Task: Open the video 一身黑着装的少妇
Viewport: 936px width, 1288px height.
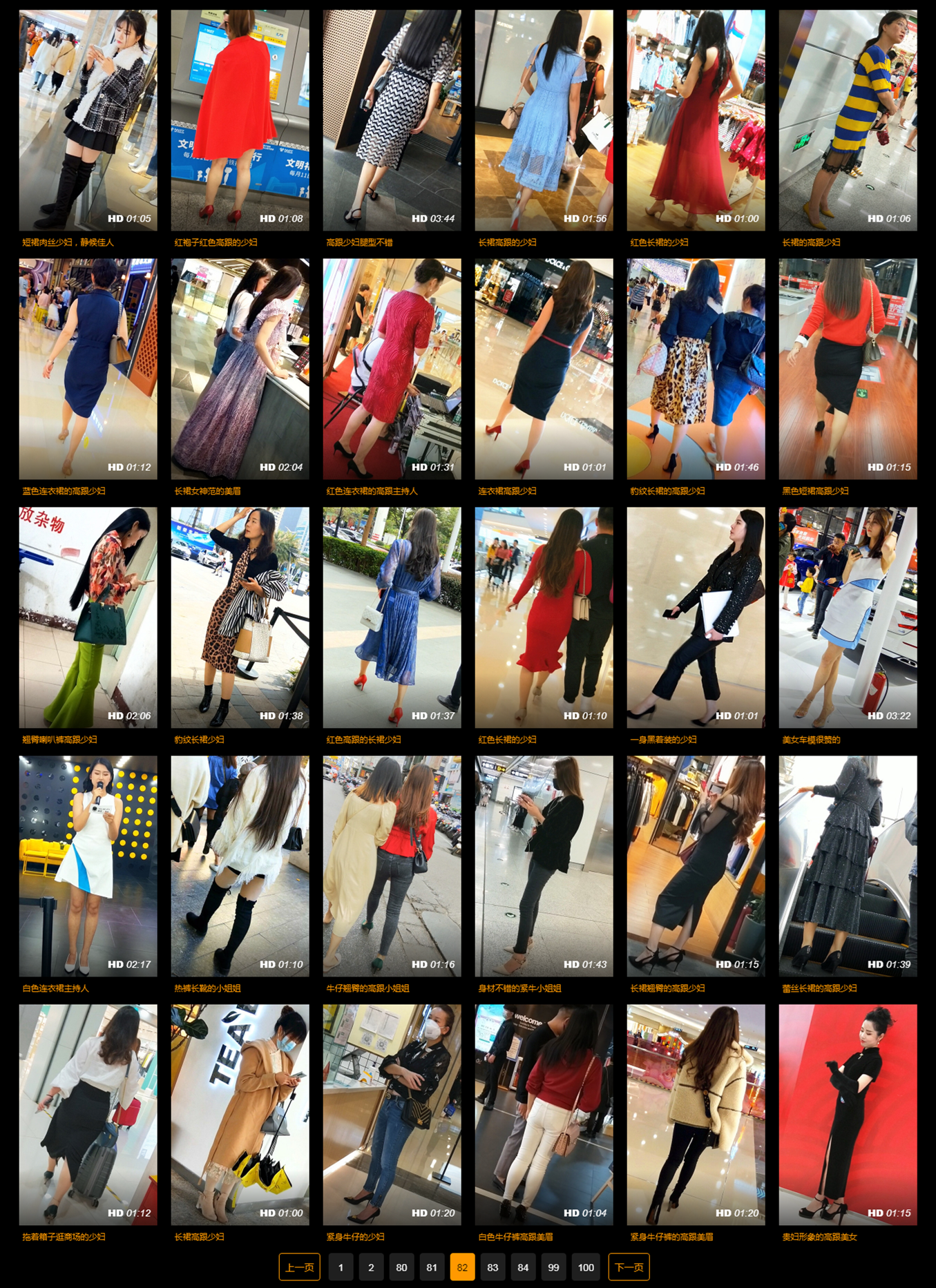Action: pyautogui.click(x=696, y=617)
